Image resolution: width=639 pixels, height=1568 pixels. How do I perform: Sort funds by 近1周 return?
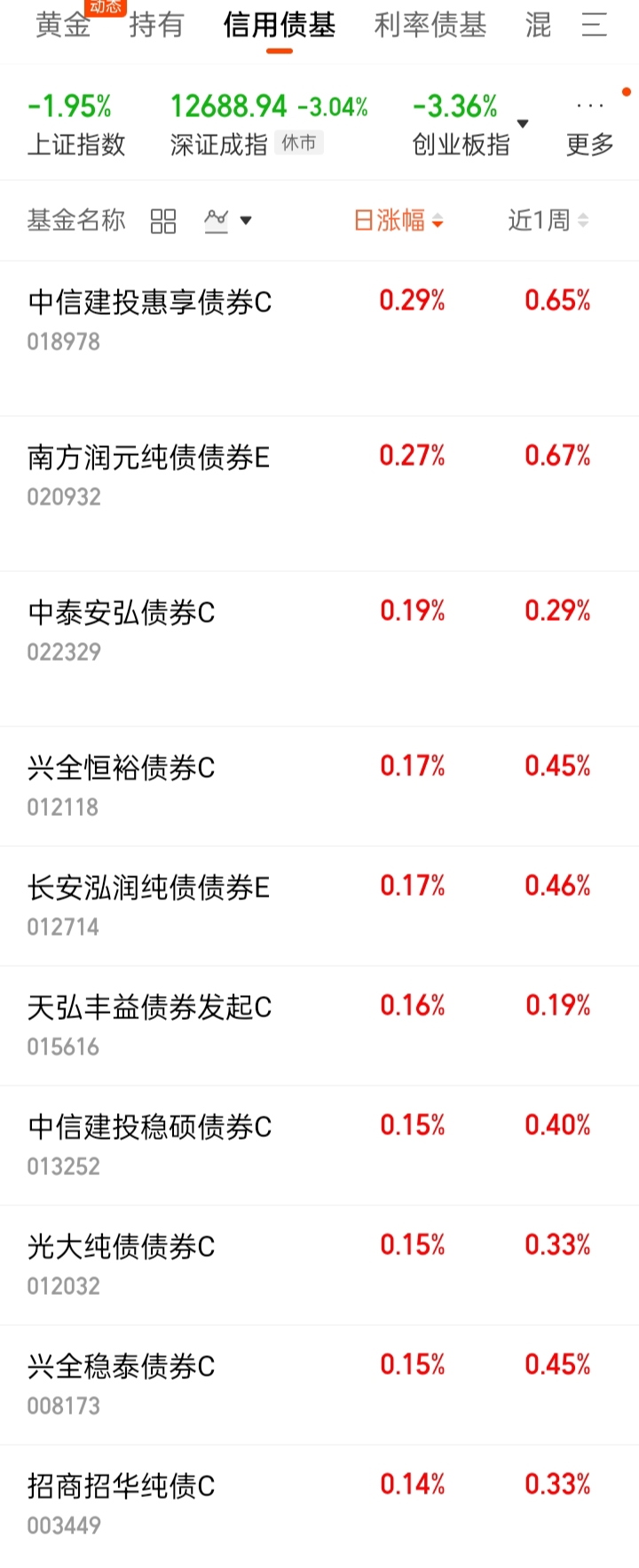pyautogui.click(x=547, y=221)
